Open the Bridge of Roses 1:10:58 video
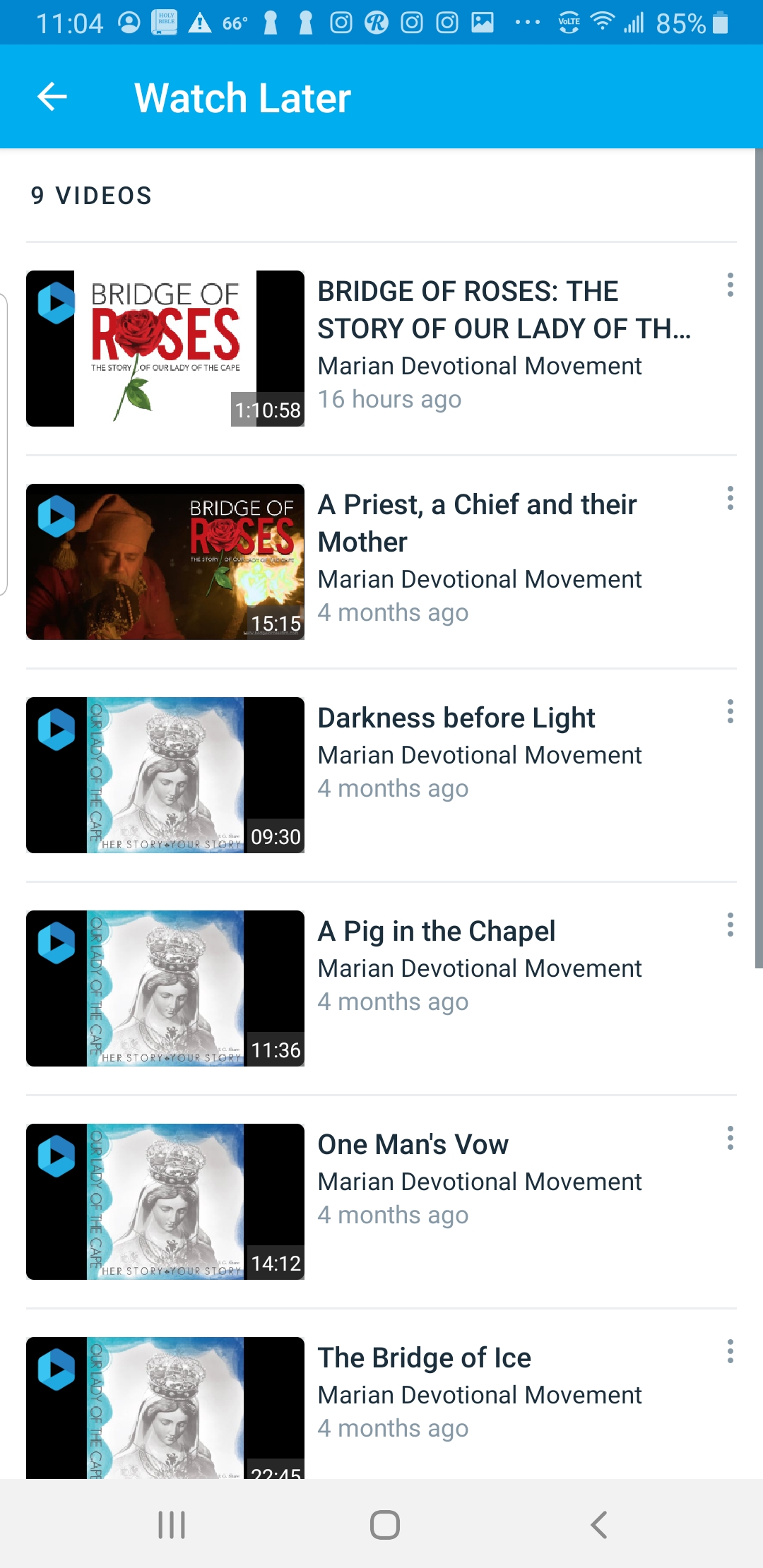Image resolution: width=763 pixels, height=1568 pixels. (x=165, y=348)
